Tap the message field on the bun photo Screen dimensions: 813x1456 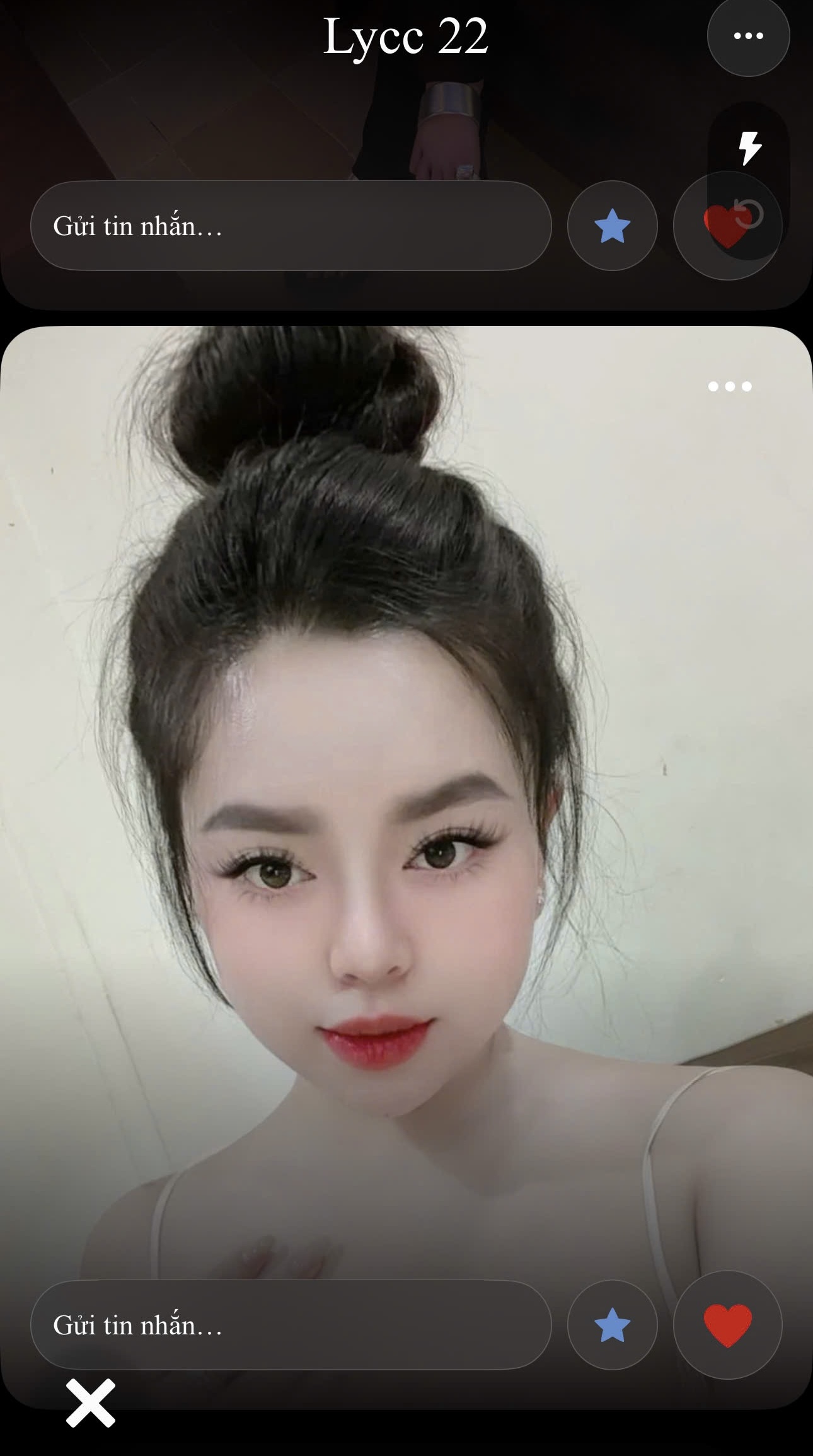point(291,1325)
